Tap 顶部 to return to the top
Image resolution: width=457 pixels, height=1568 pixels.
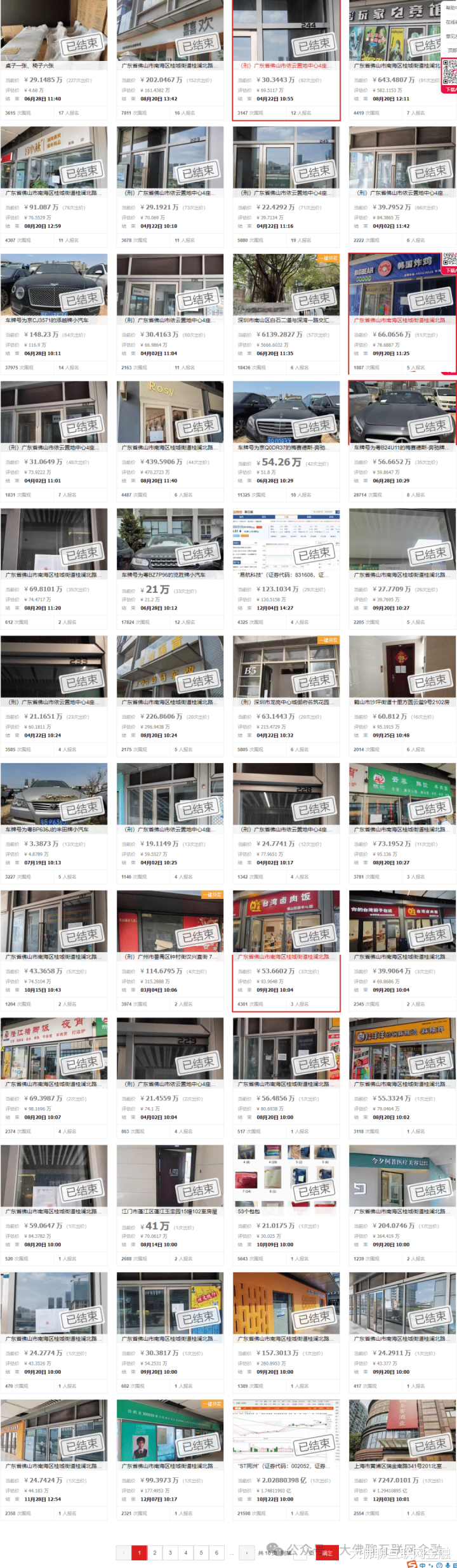pos(451,50)
